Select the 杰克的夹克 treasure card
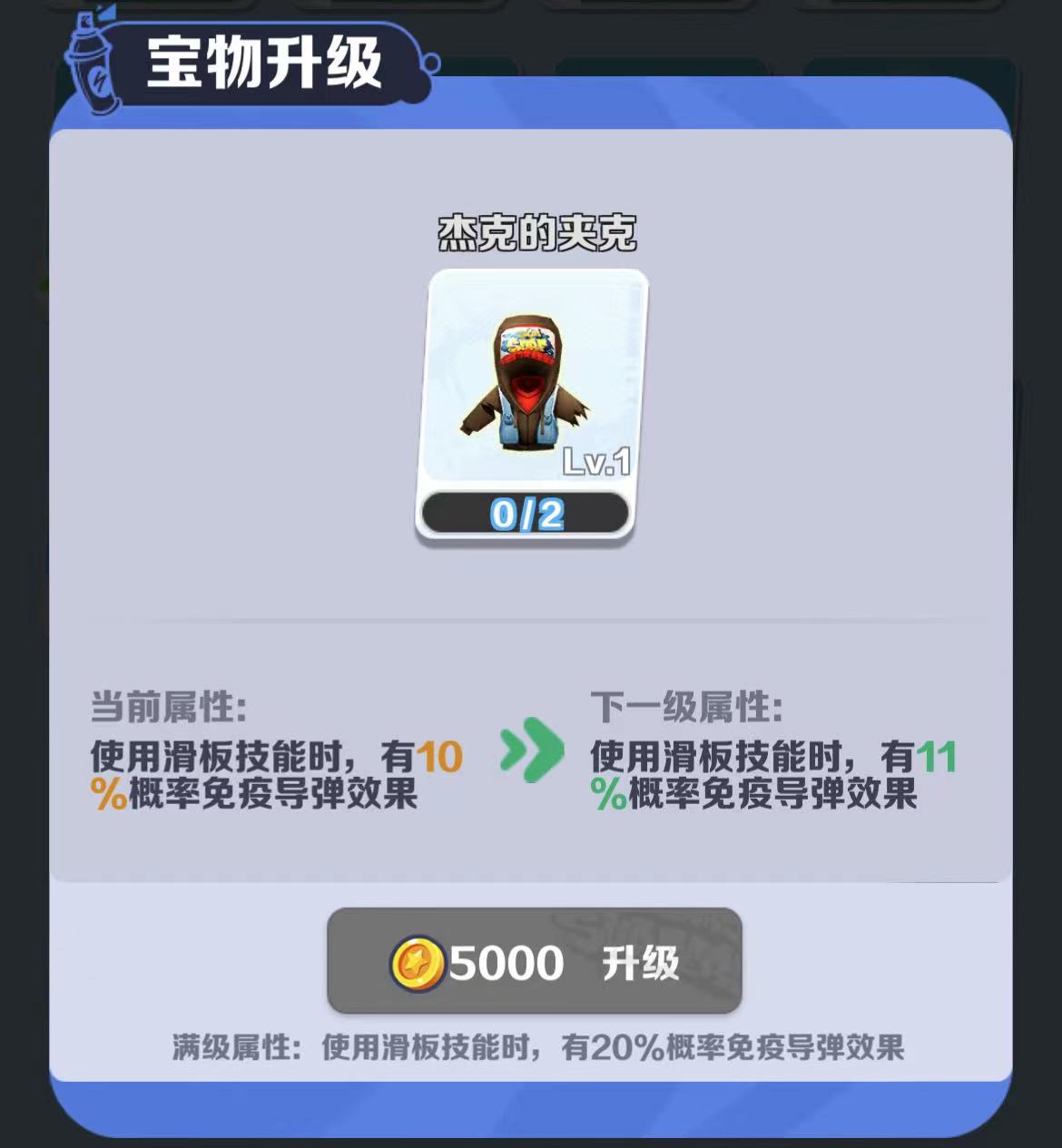Image resolution: width=1062 pixels, height=1148 pixels. tap(531, 404)
